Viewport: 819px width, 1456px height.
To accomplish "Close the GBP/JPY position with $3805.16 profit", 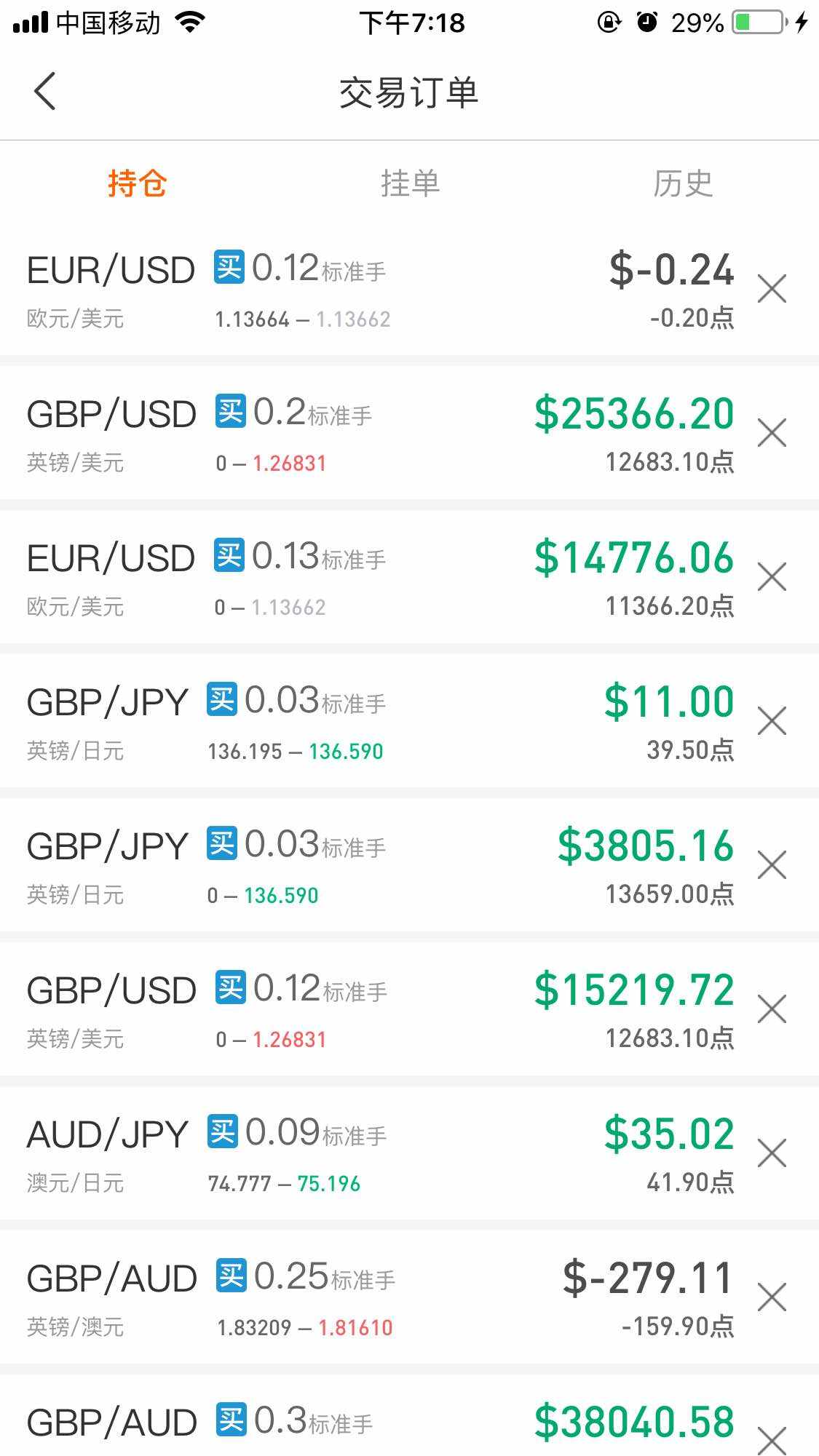I will pyautogui.click(x=772, y=865).
